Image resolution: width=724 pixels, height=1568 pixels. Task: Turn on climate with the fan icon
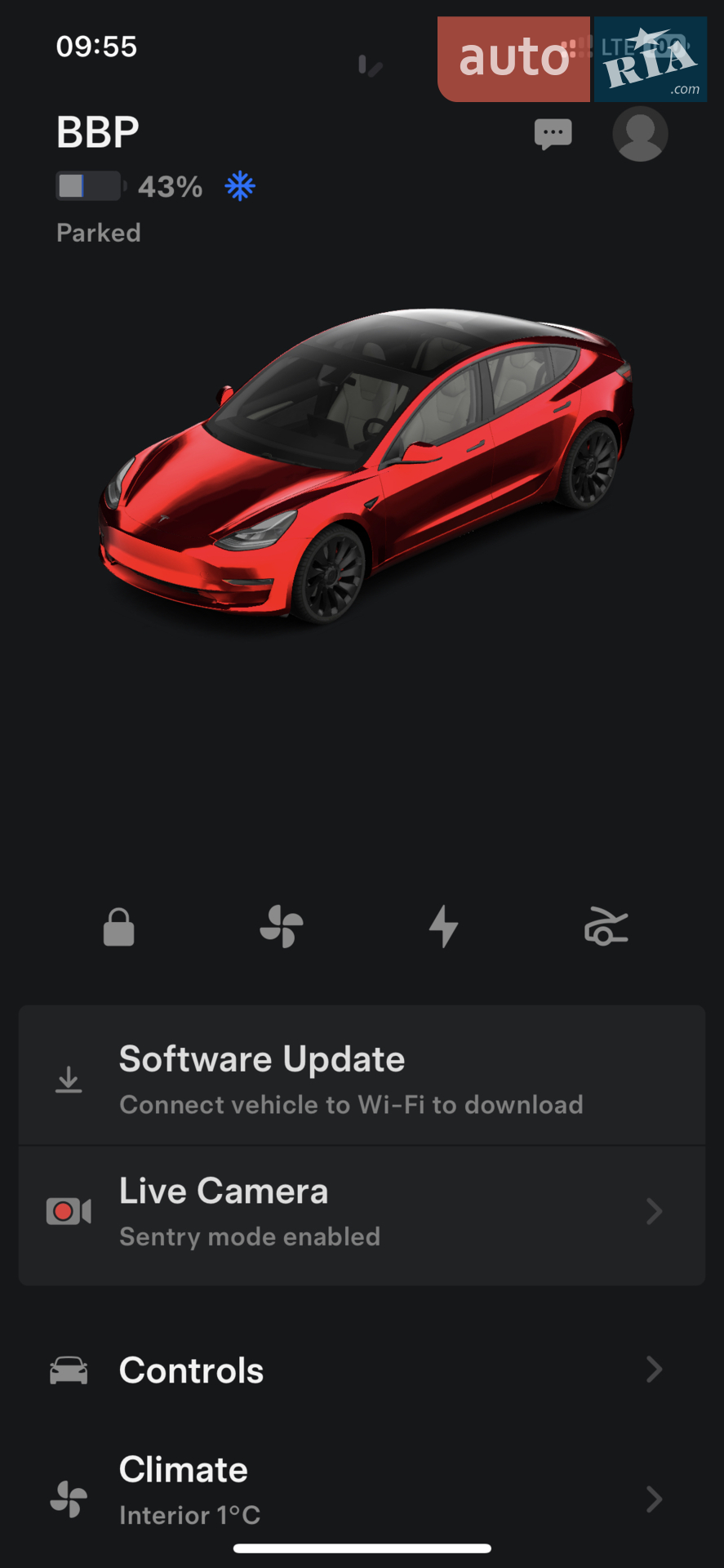pos(282,927)
